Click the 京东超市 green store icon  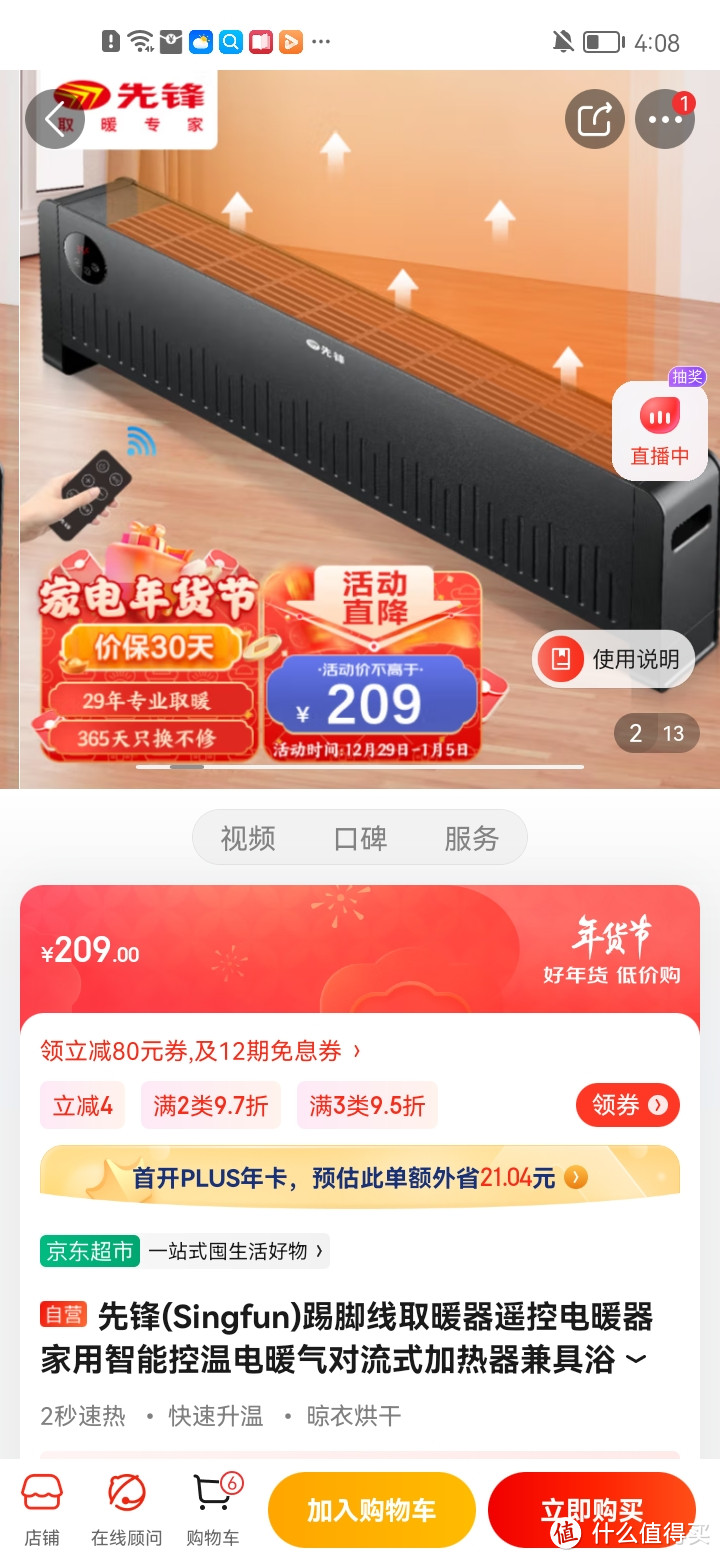[x=88, y=1250]
